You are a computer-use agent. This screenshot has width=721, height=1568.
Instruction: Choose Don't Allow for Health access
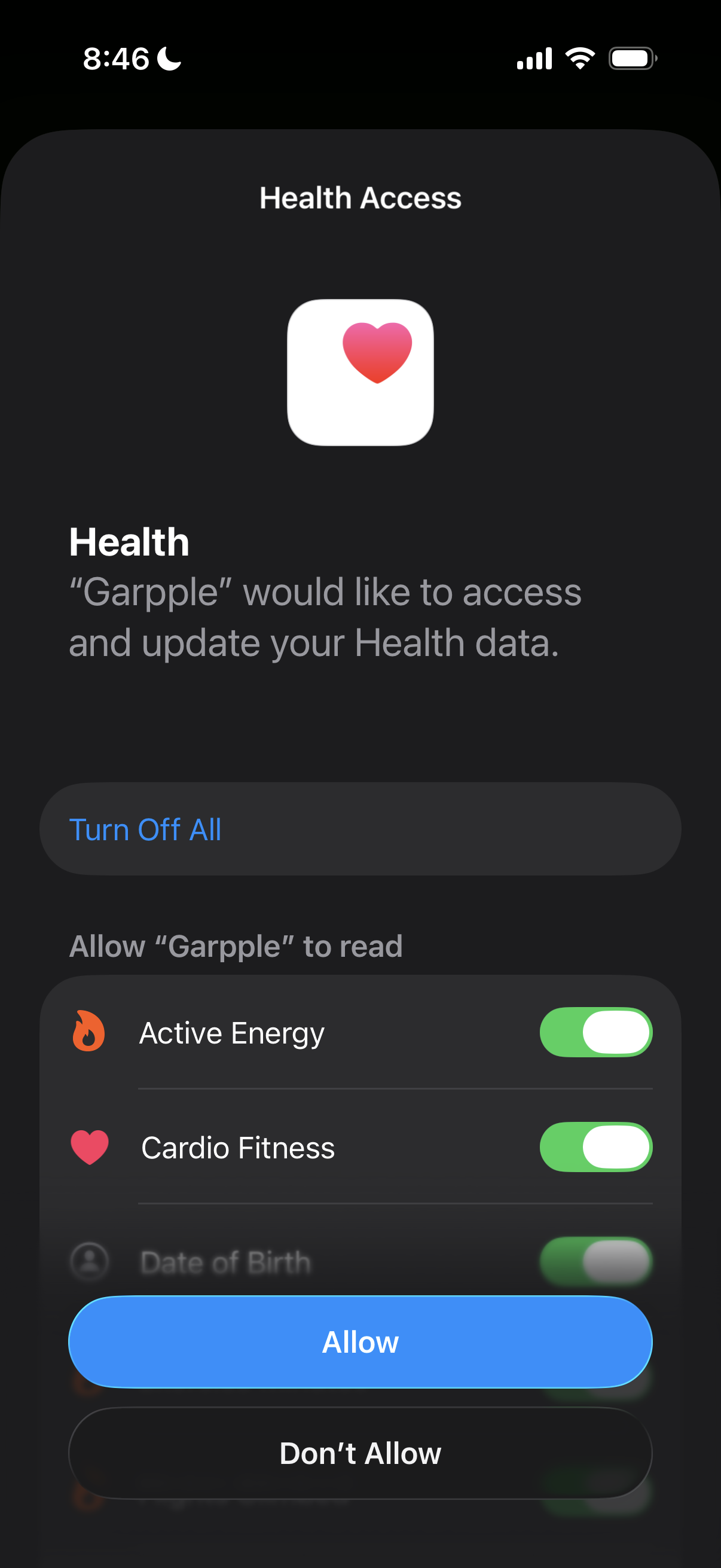360,1453
